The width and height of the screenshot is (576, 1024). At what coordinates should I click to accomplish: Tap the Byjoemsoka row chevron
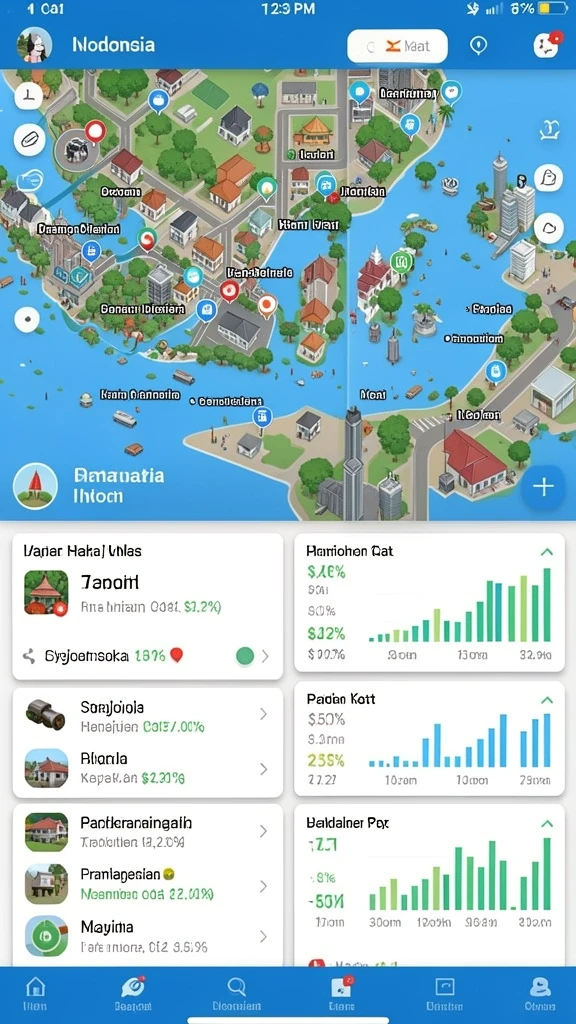click(x=265, y=656)
